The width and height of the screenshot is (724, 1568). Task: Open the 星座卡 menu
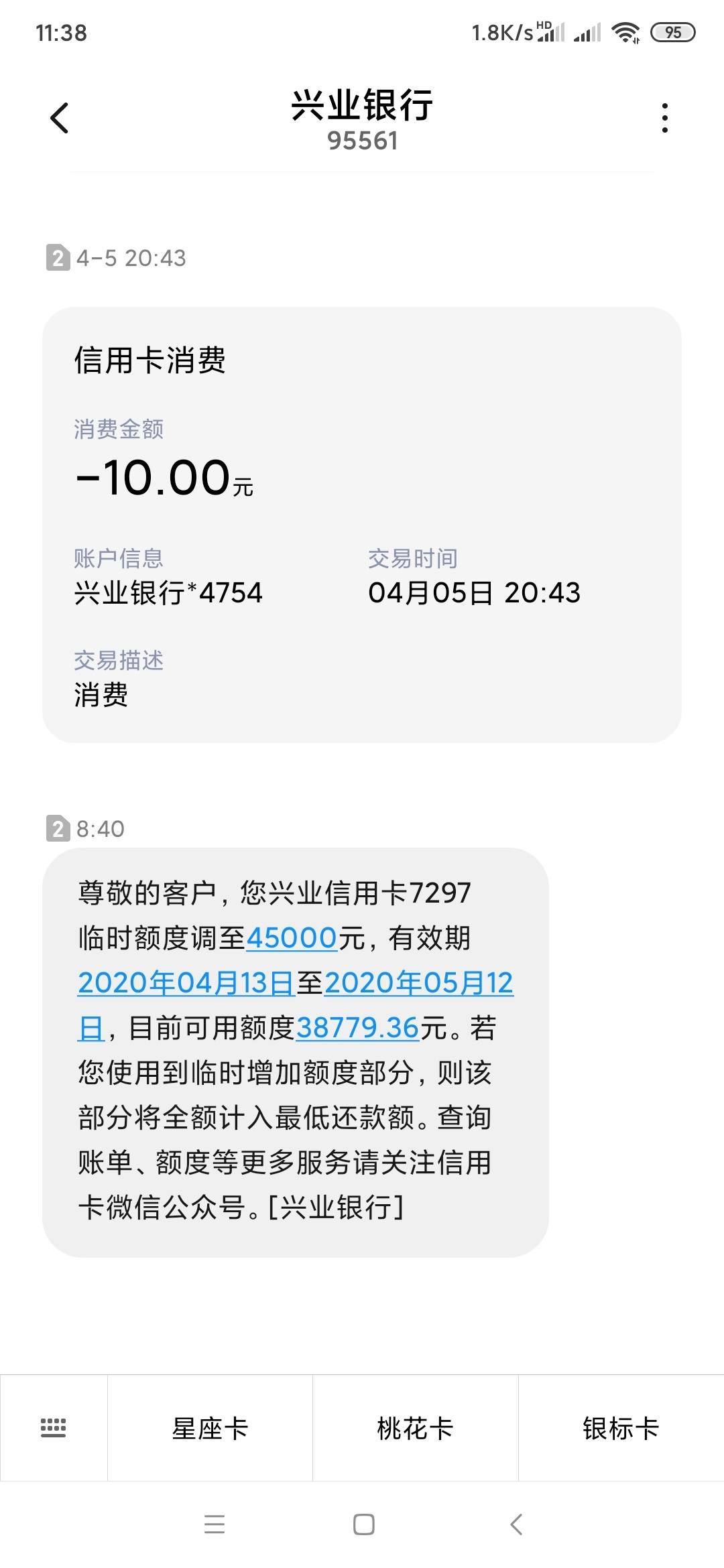tap(210, 1427)
